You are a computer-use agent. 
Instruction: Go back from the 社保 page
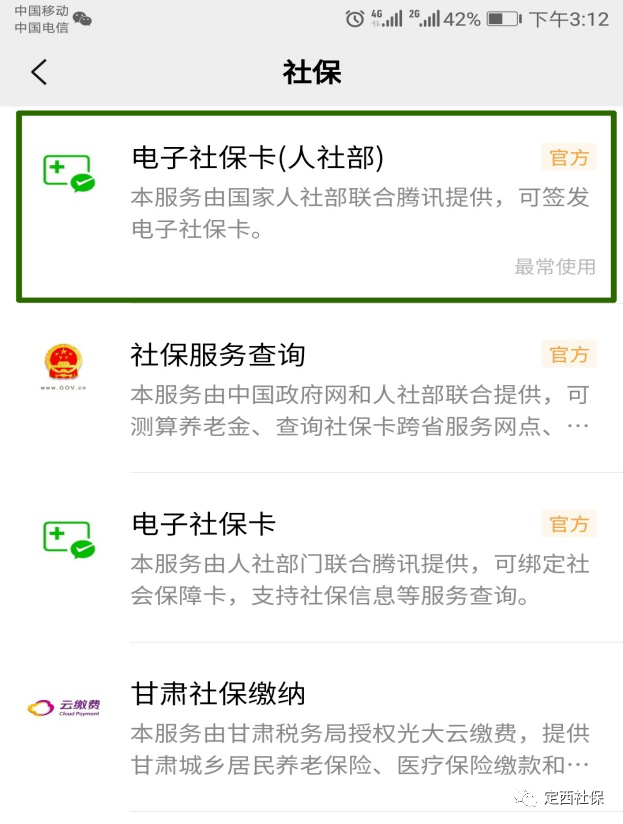click(39, 72)
